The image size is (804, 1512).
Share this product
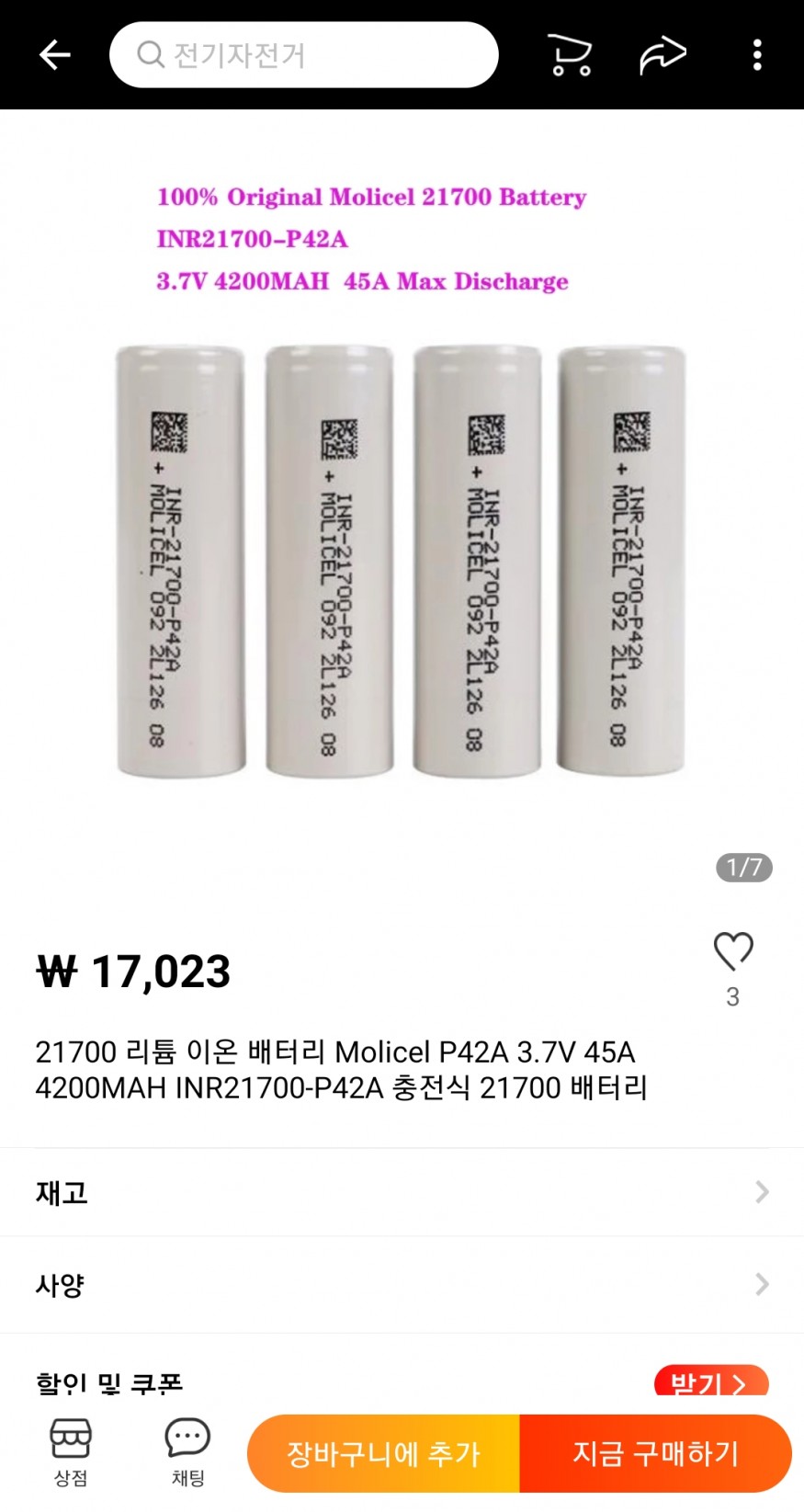tap(662, 55)
